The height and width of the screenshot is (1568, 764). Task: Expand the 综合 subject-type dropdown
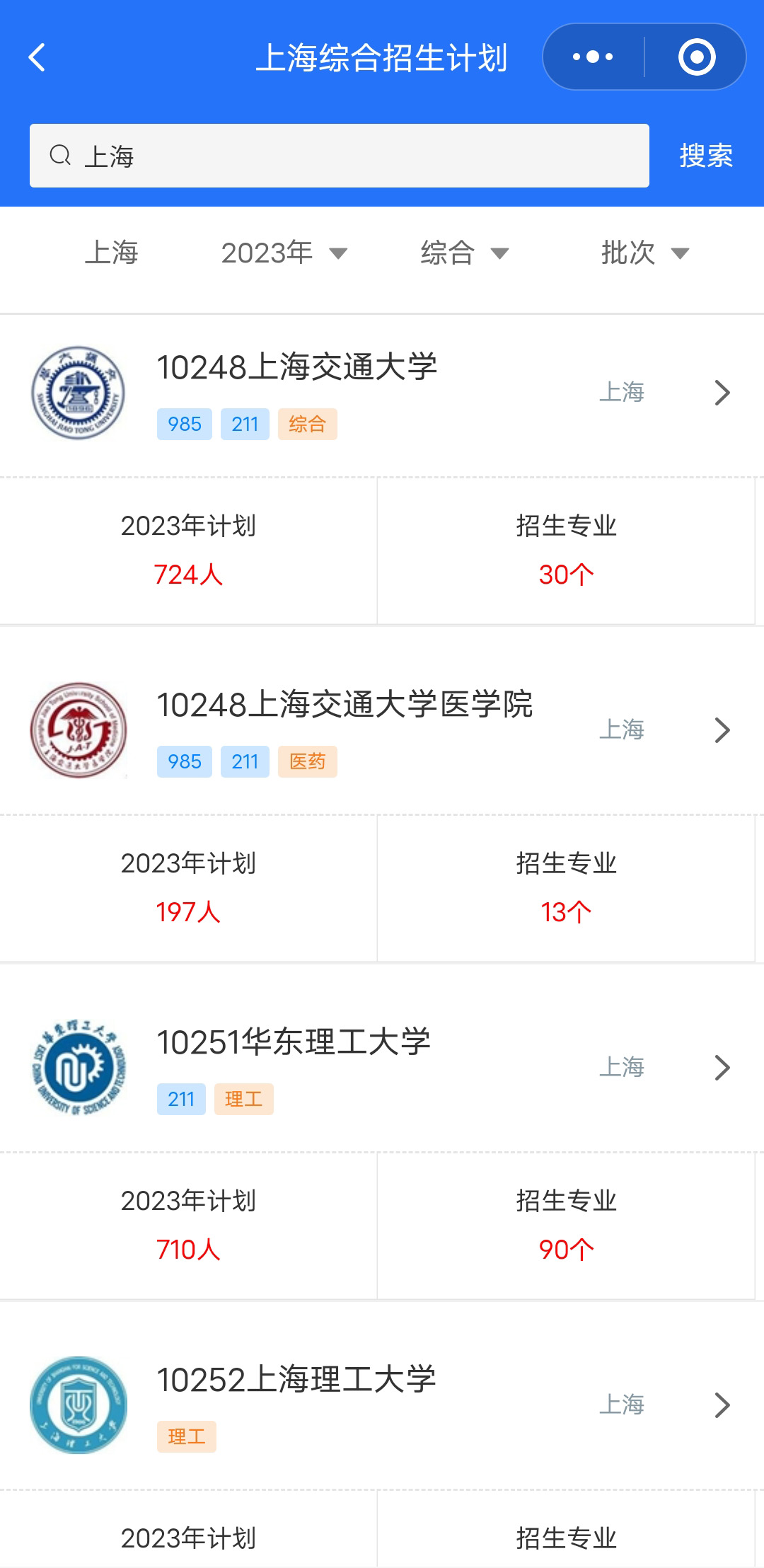pyautogui.click(x=465, y=253)
